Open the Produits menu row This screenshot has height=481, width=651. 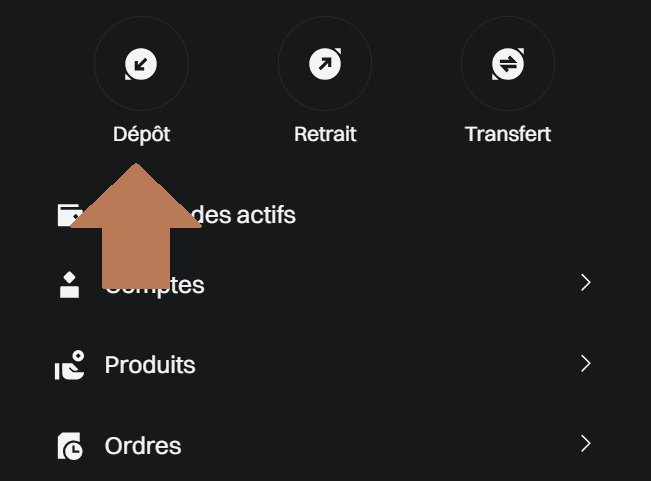click(320, 365)
